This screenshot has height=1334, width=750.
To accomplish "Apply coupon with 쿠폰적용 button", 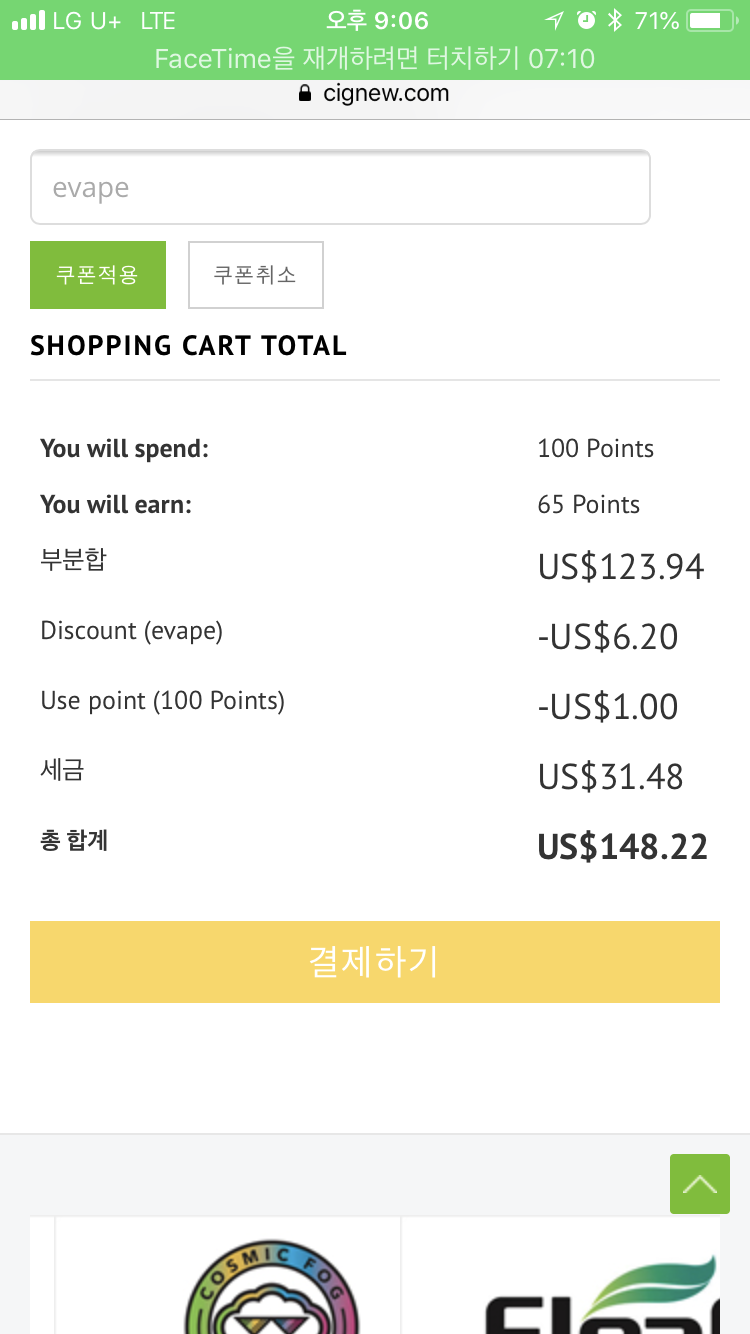I will (x=98, y=275).
